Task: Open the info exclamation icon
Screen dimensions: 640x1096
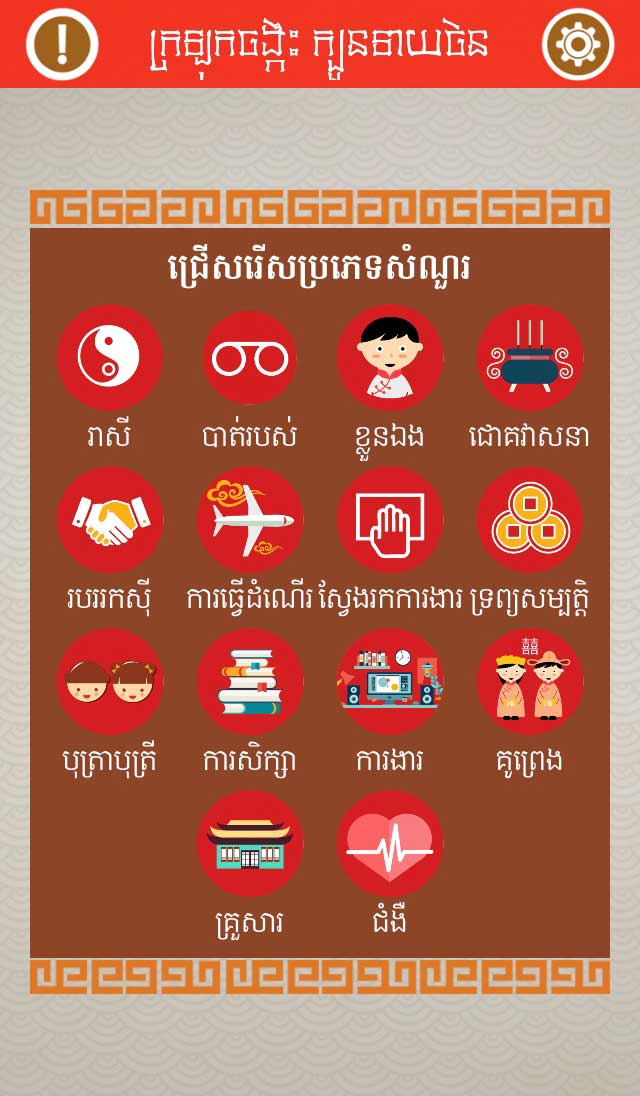Action: [x=62, y=44]
